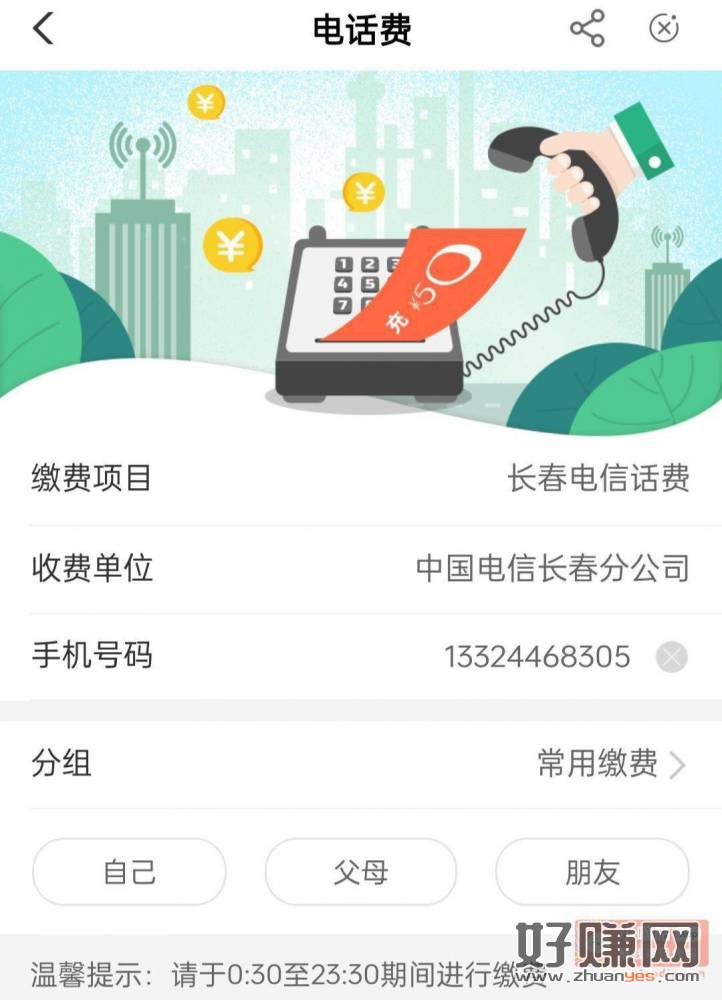Clear the phone number 13324468305
Screen dimensions: 722x1000
(672, 657)
